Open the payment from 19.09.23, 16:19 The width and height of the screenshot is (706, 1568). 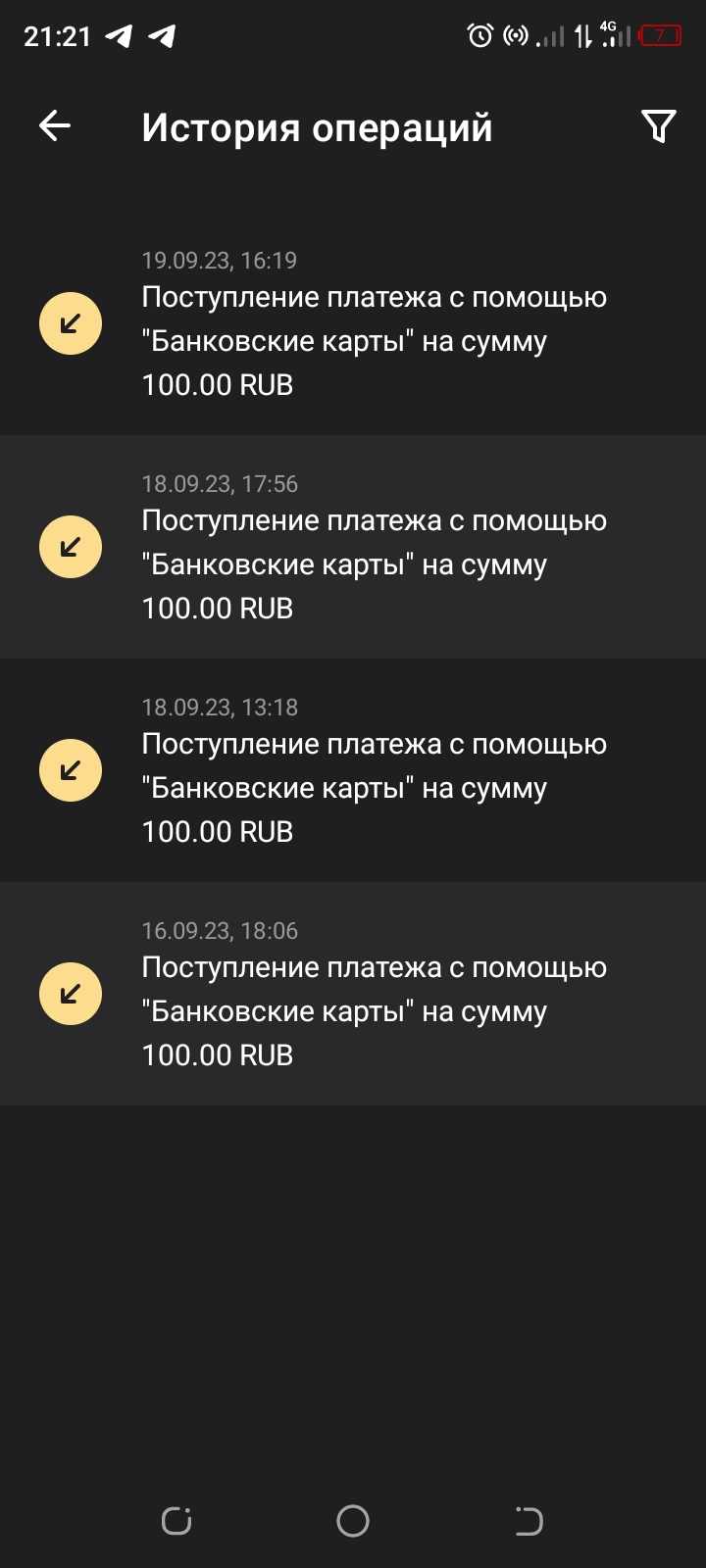353,323
